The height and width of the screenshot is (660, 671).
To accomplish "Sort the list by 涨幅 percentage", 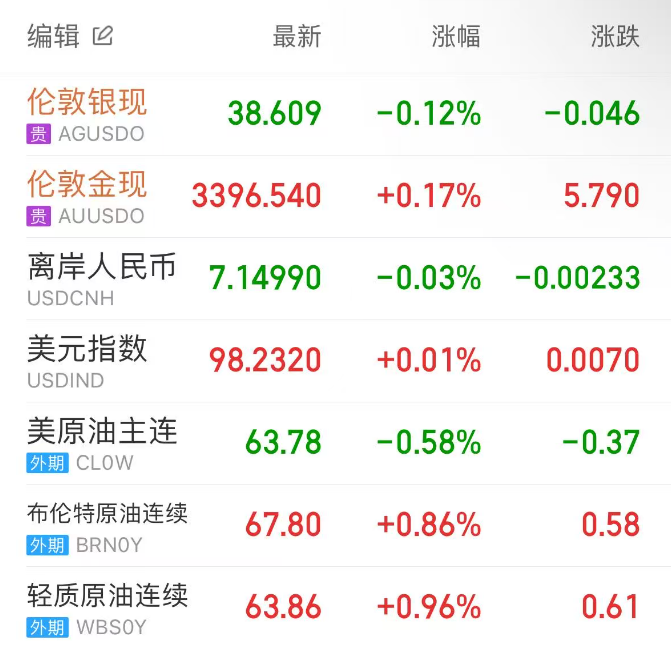I will [x=456, y=37].
